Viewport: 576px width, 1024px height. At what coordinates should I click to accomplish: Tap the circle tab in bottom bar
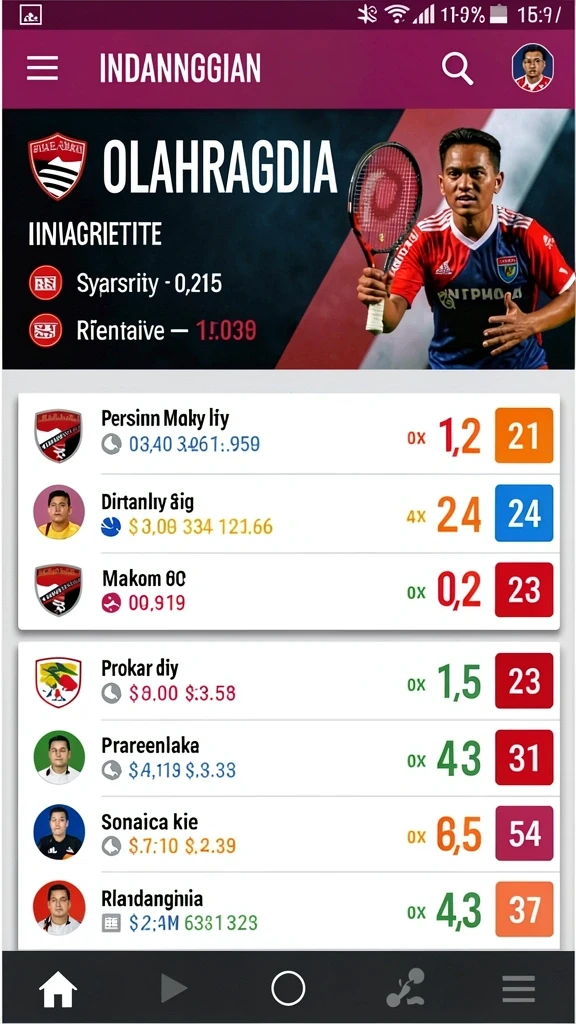click(x=288, y=988)
